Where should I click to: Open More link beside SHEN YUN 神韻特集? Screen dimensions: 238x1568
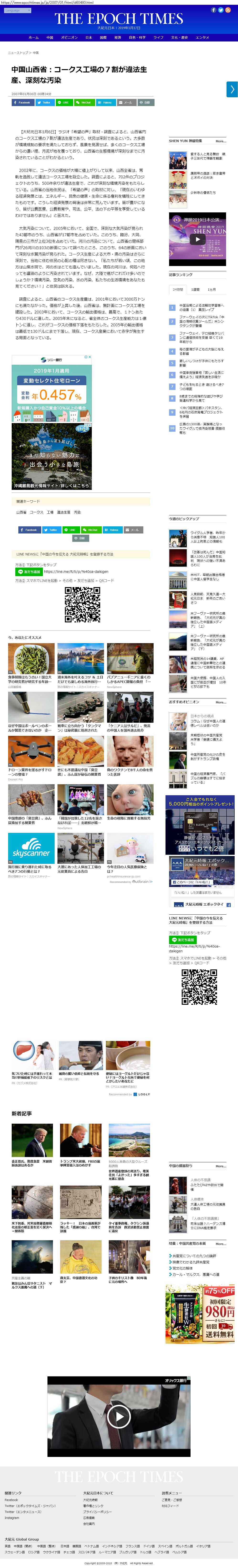[220, 141]
